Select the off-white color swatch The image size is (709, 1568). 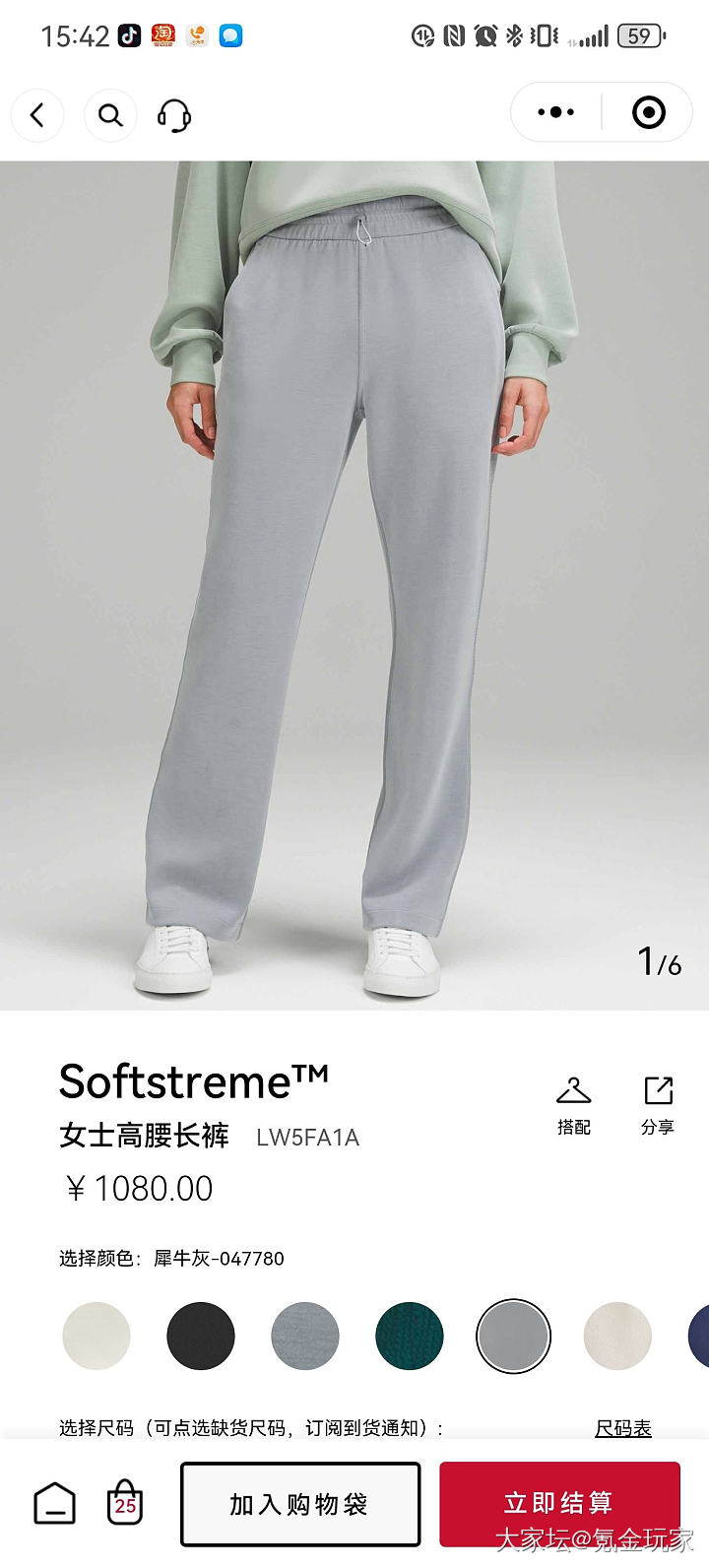tap(97, 1337)
